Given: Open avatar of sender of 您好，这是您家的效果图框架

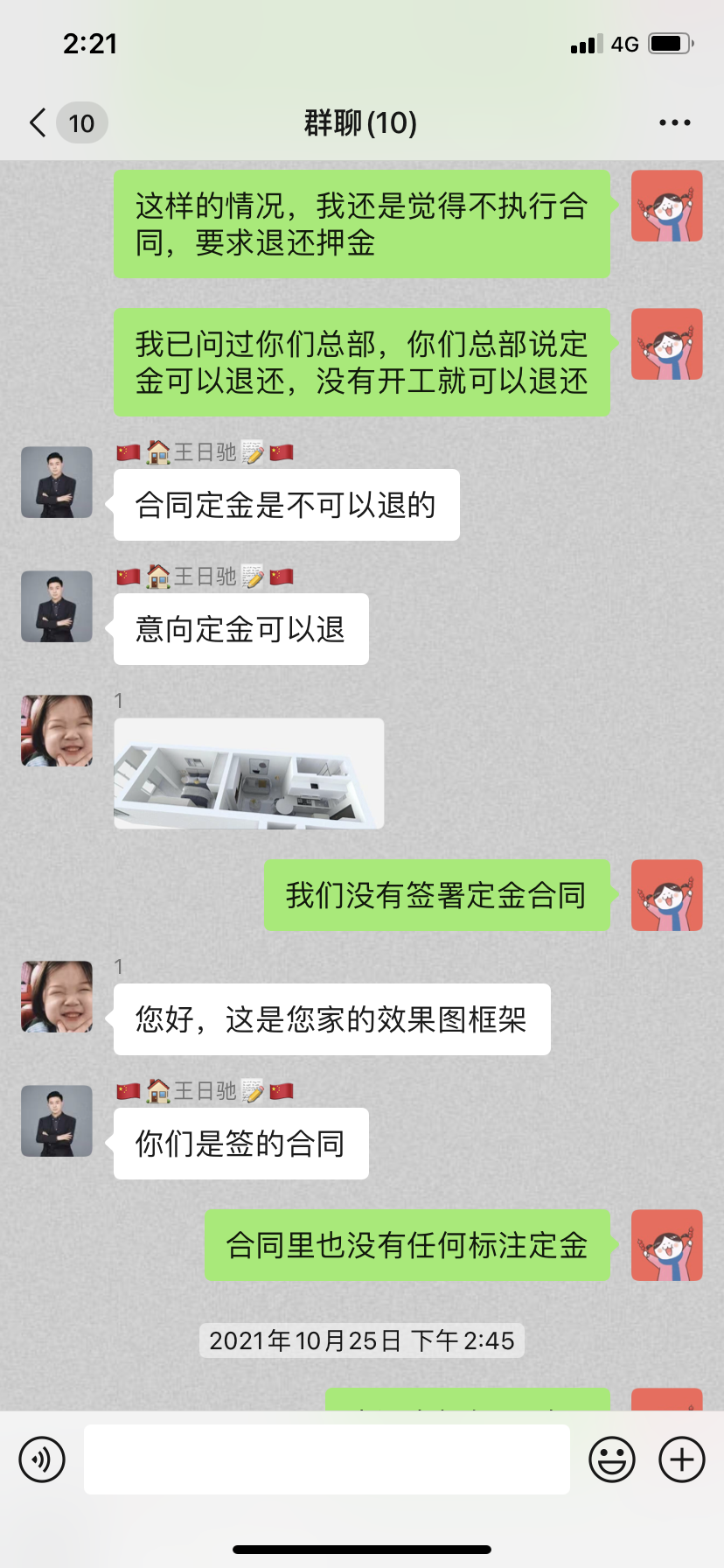Looking at the screenshot, I should point(57,997).
